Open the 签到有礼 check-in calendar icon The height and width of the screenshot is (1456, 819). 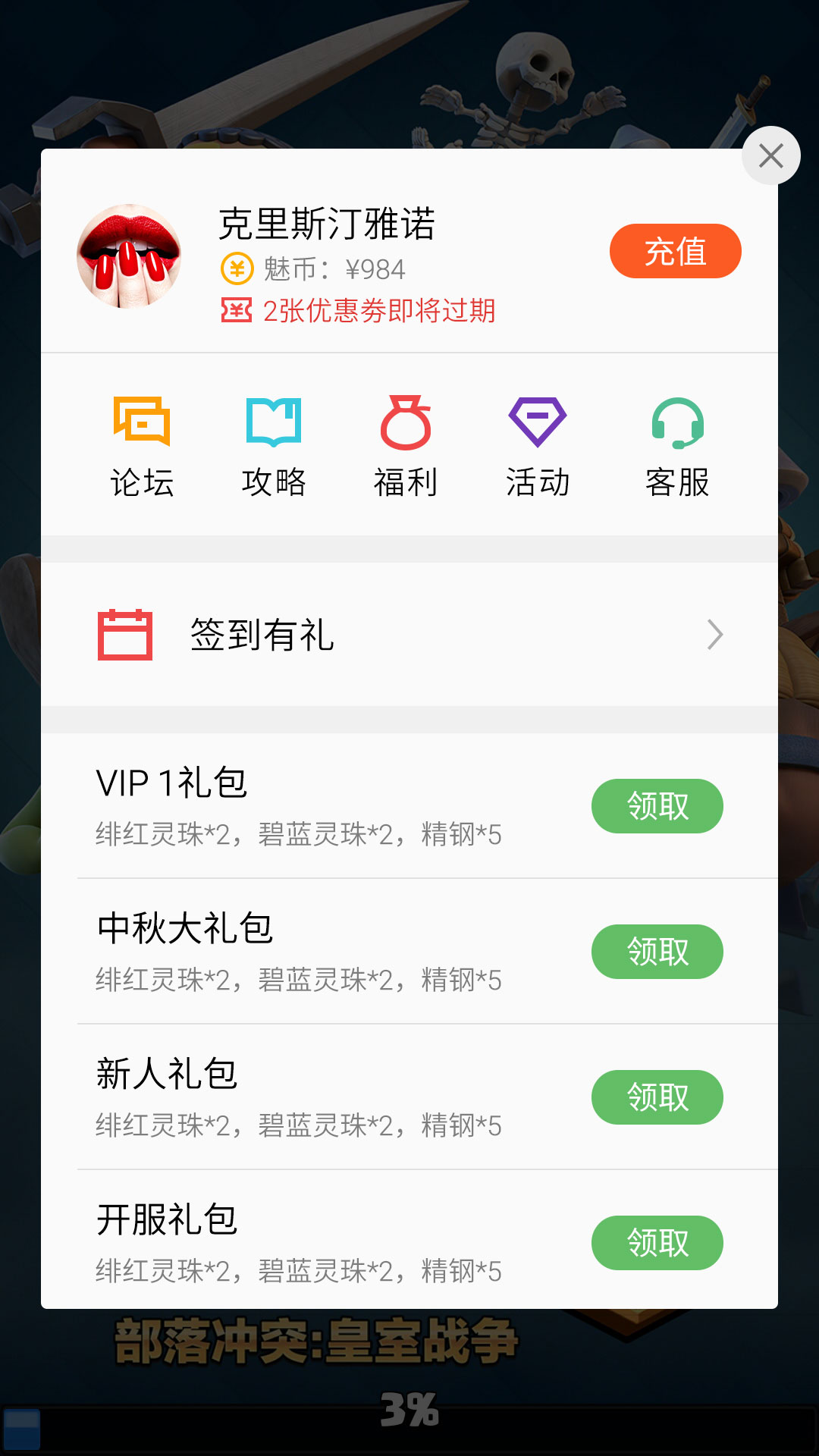tap(126, 635)
